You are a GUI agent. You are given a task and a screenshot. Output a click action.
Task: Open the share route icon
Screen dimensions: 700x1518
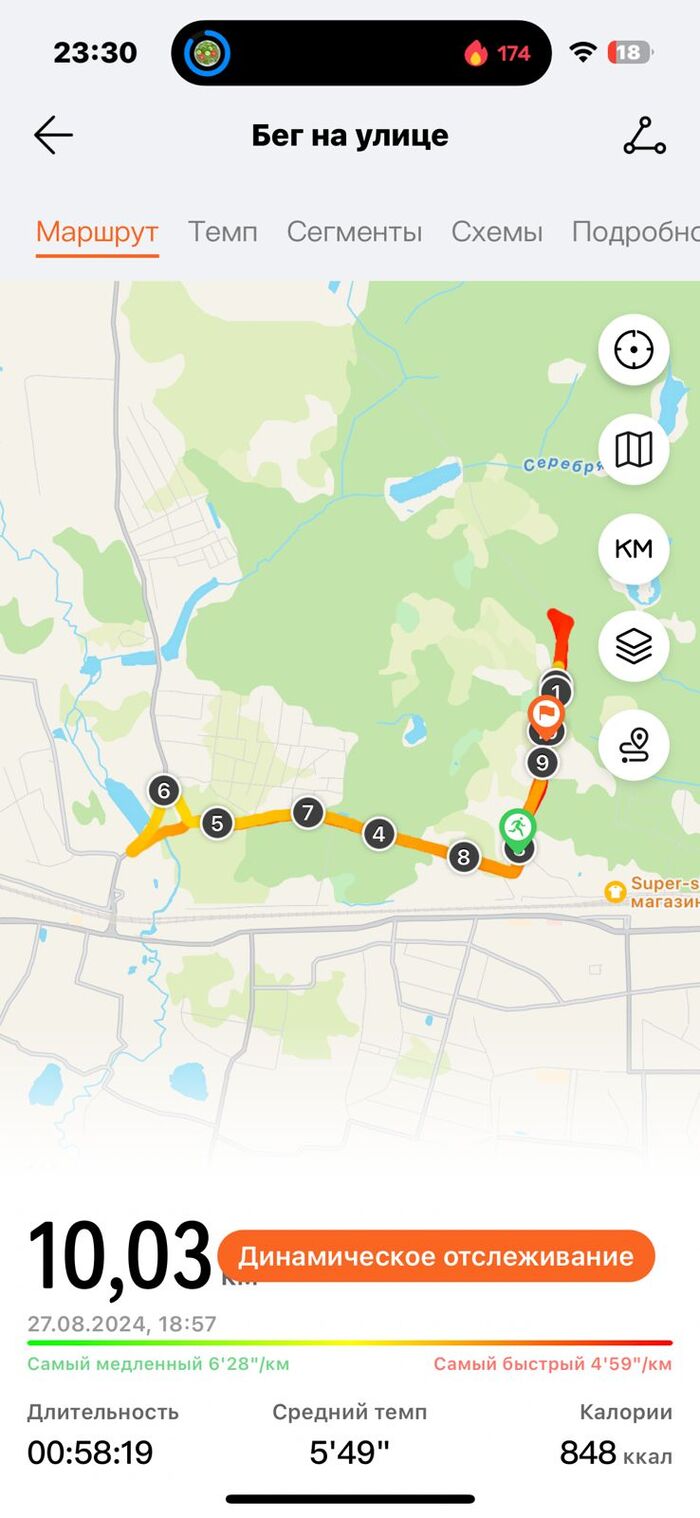click(x=644, y=135)
